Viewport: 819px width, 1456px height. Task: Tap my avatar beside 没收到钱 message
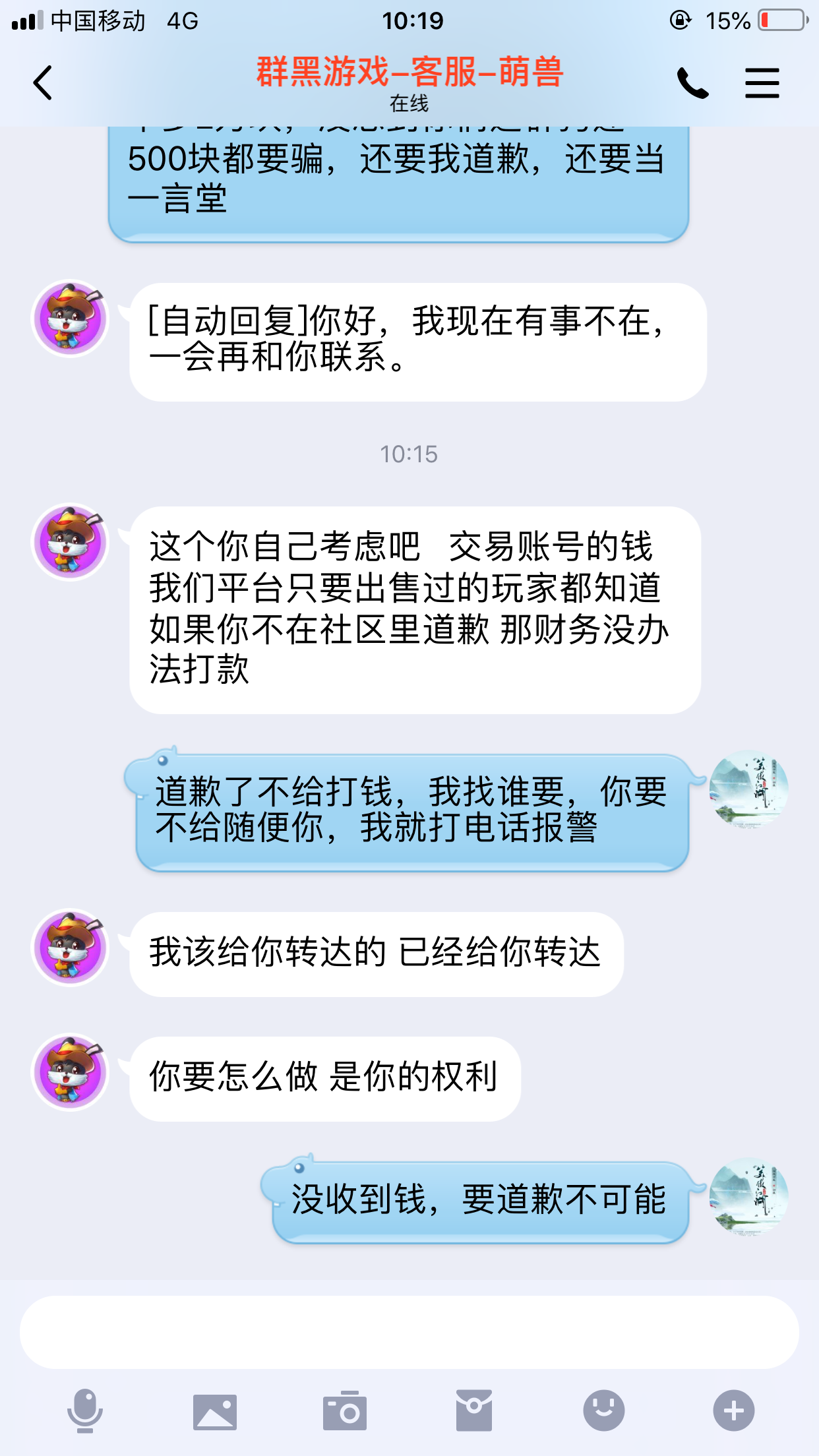[748, 1197]
